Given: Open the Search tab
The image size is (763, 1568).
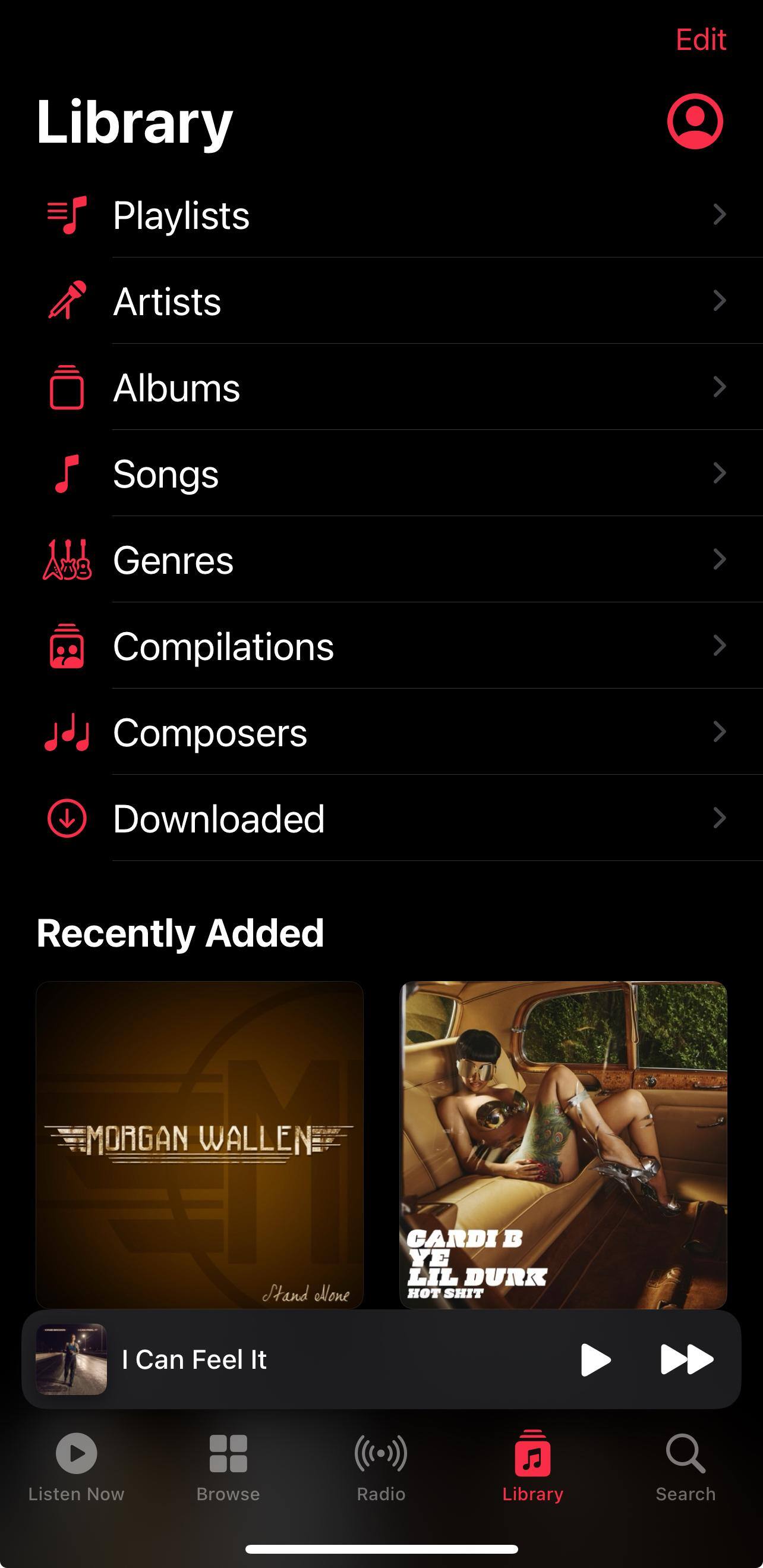Looking at the screenshot, I should 686,1467.
